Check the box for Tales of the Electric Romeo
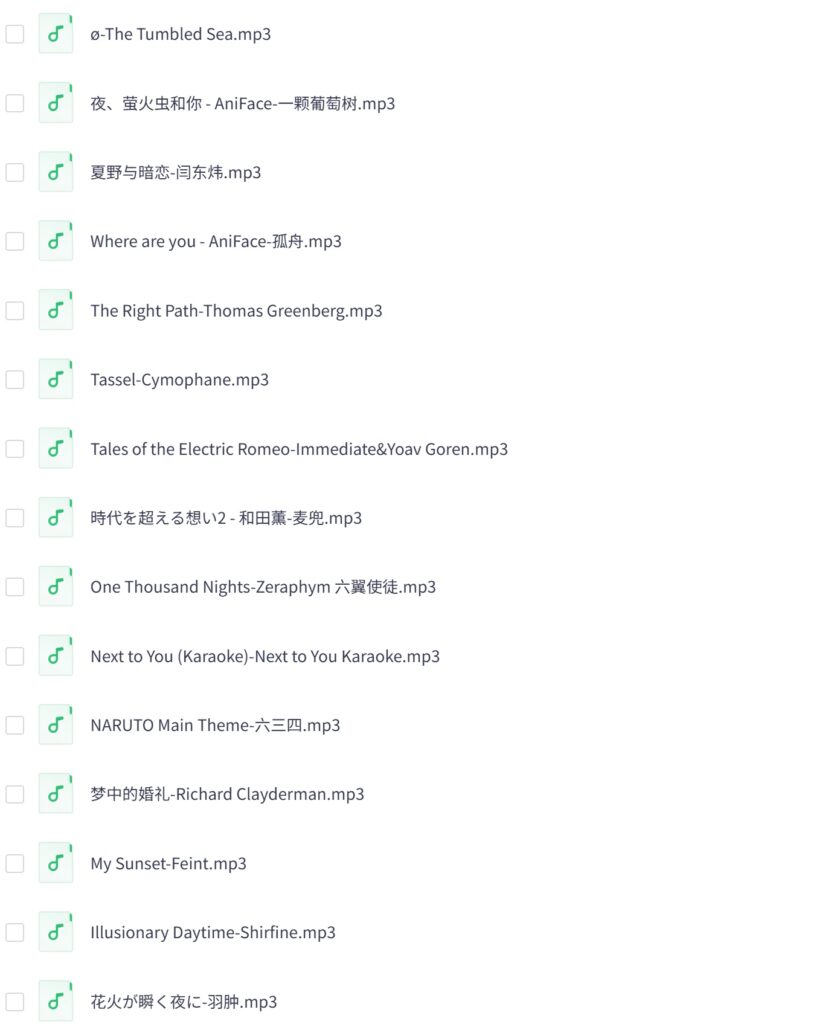The height and width of the screenshot is (1024, 831). [x=15, y=449]
